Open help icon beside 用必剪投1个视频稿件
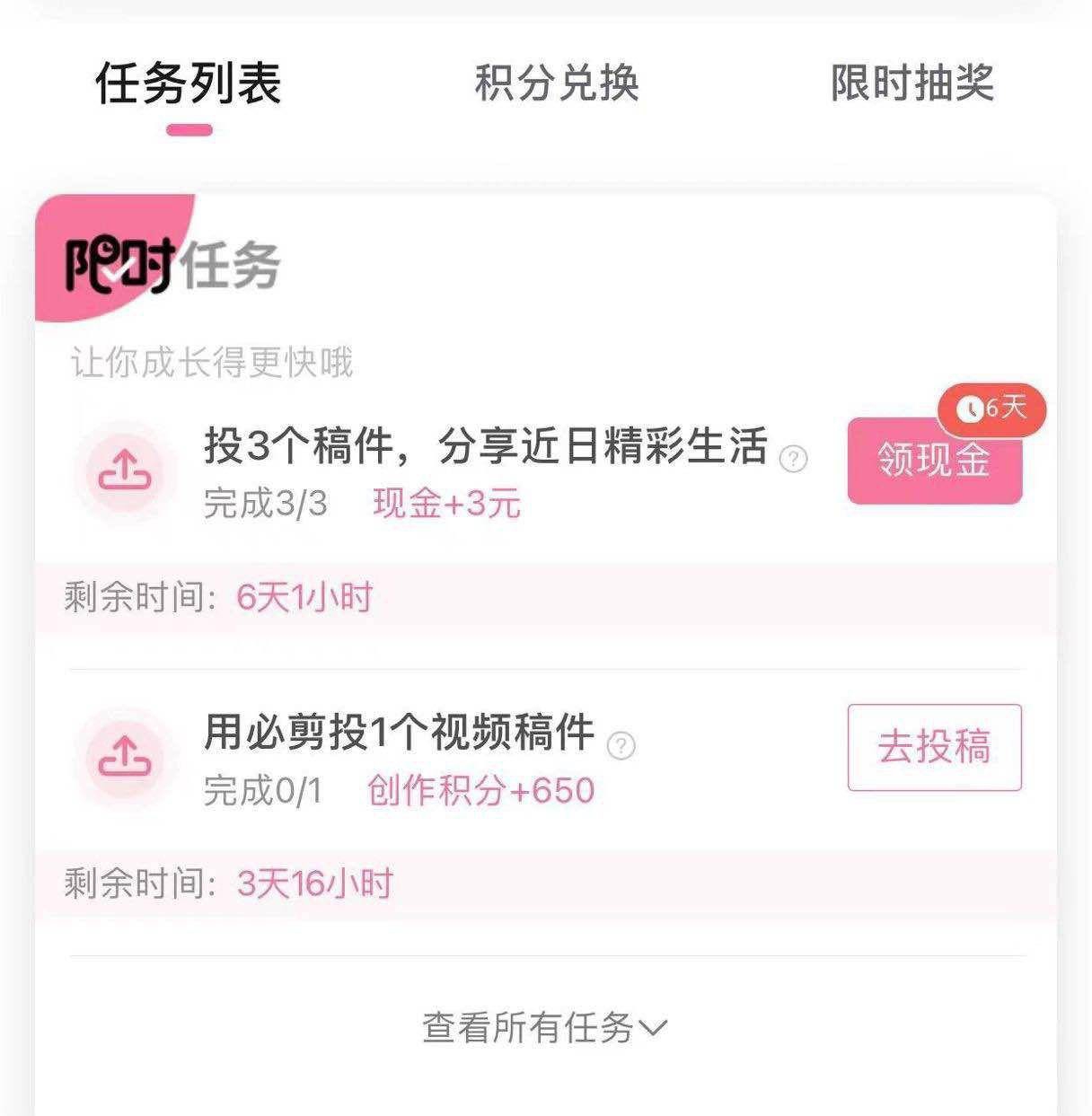The height and width of the screenshot is (1116, 1092). (x=621, y=746)
